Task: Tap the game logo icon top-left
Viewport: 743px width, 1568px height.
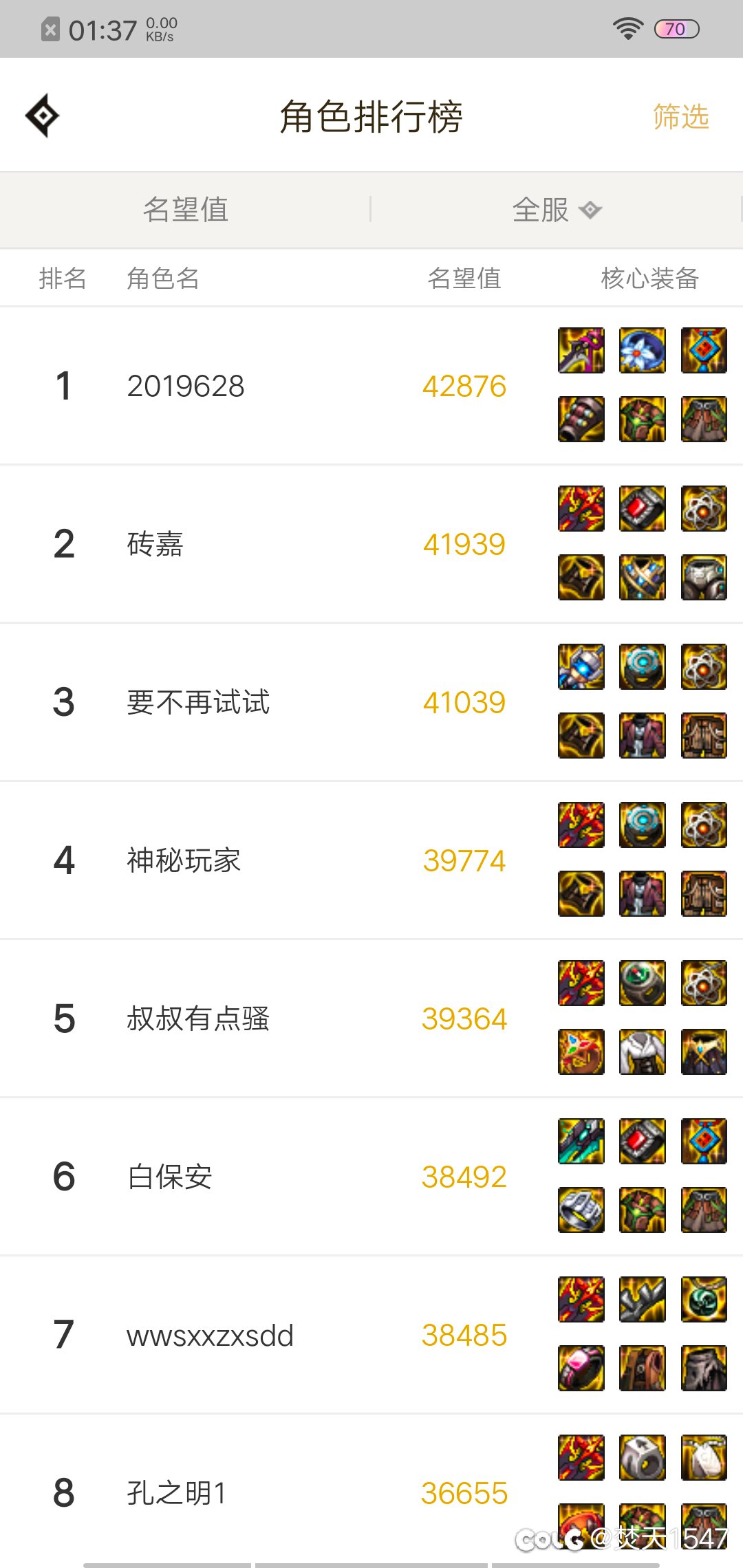Action: tap(43, 116)
